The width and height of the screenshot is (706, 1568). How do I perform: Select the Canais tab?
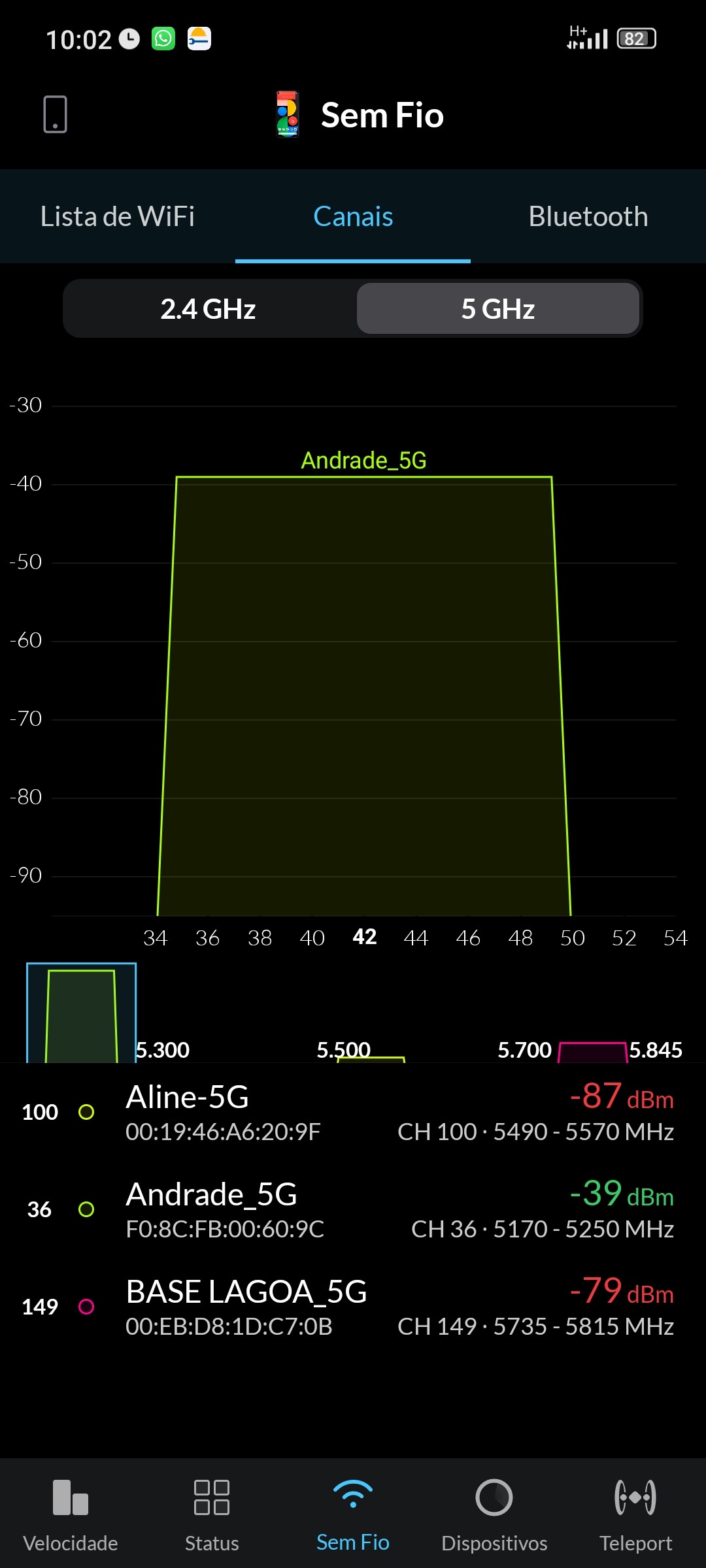(x=353, y=217)
